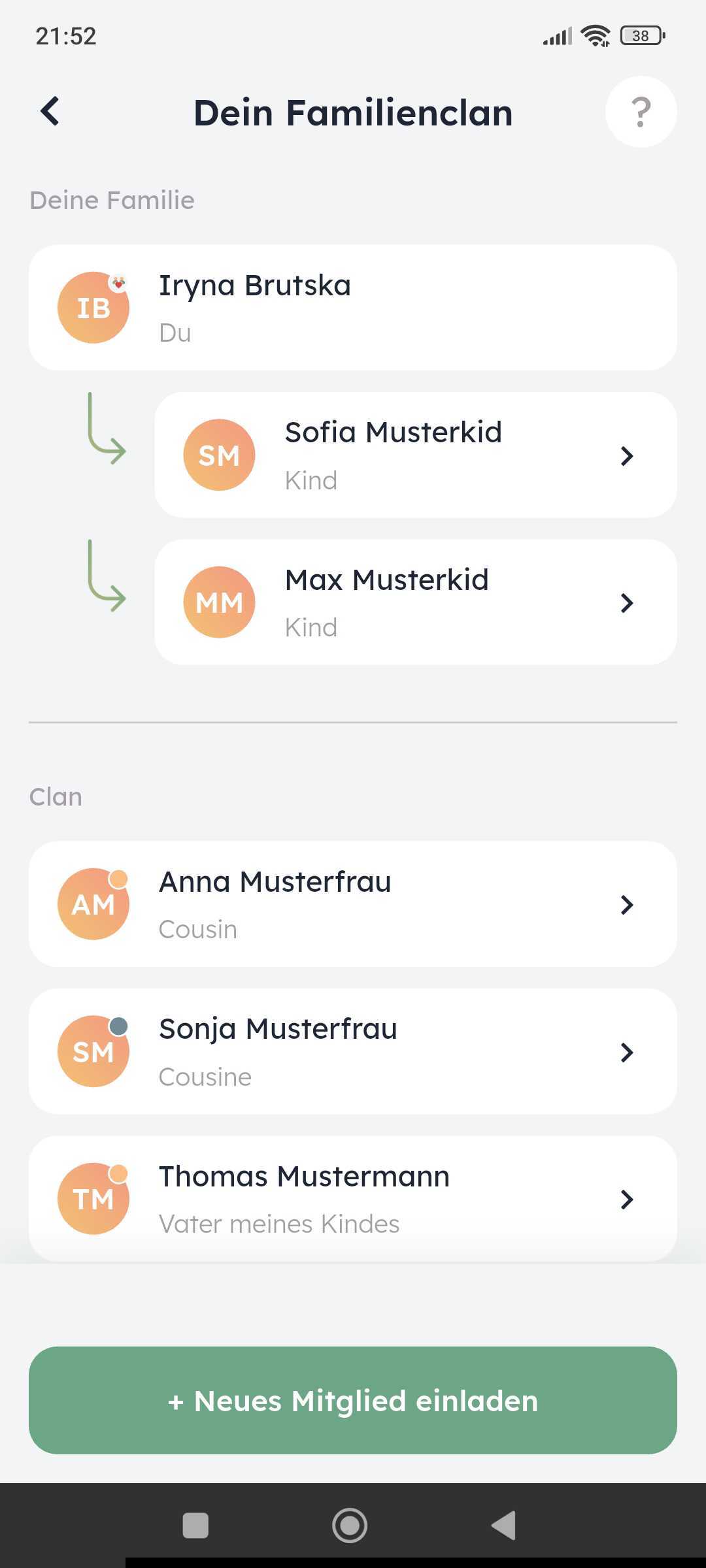
Task: Go to the system home screen
Action: pyautogui.click(x=350, y=1526)
